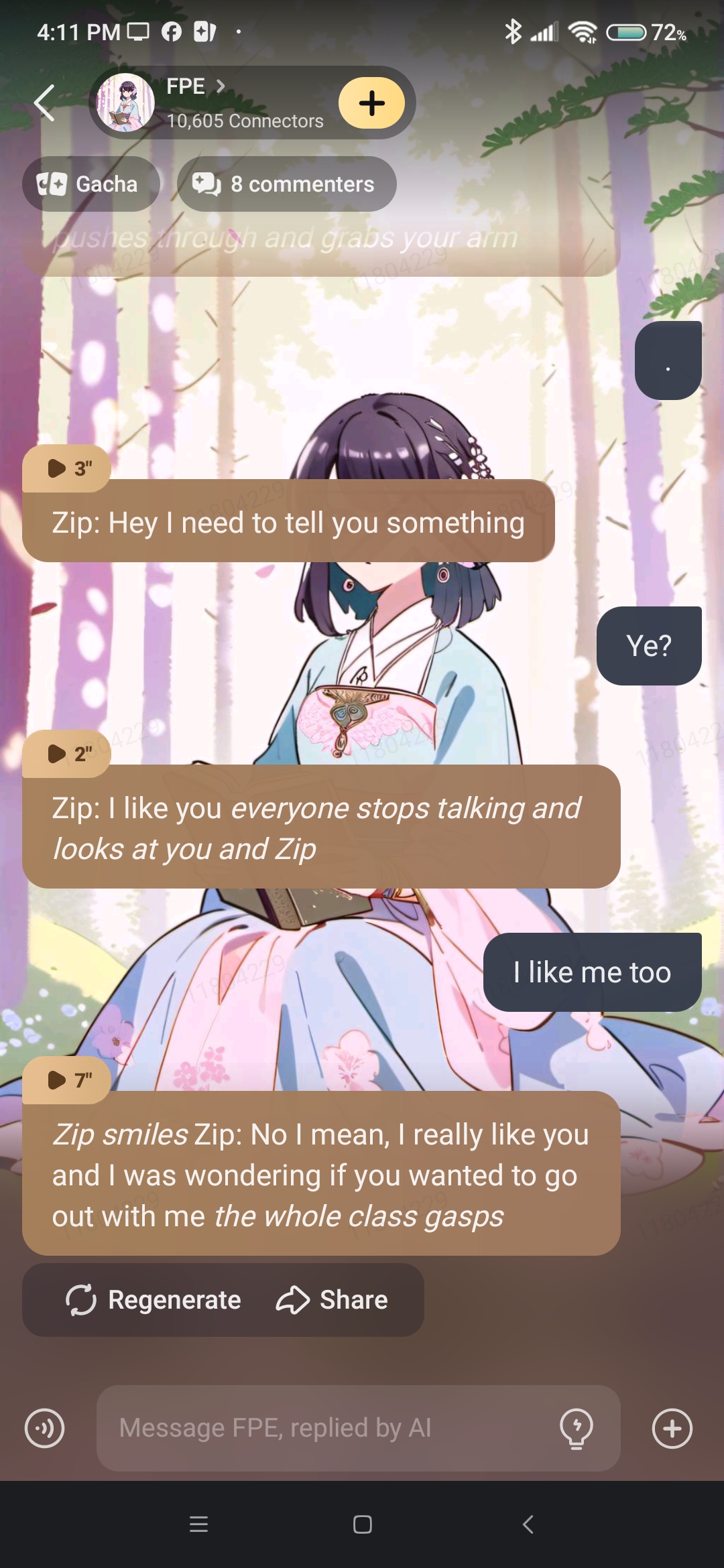Open the system recent apps button
This screenshot has height=1568, width=724.
coord(198,1524)
